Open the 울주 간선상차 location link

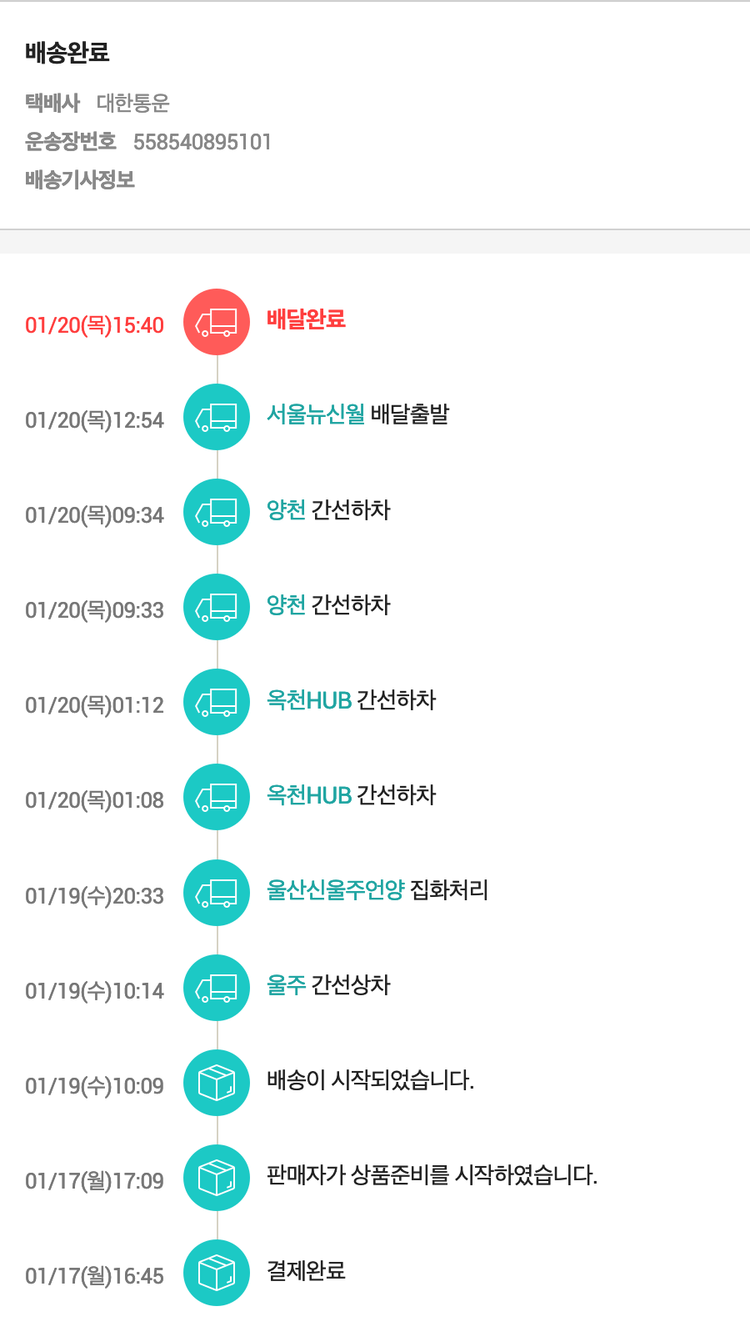coord(286,985)
